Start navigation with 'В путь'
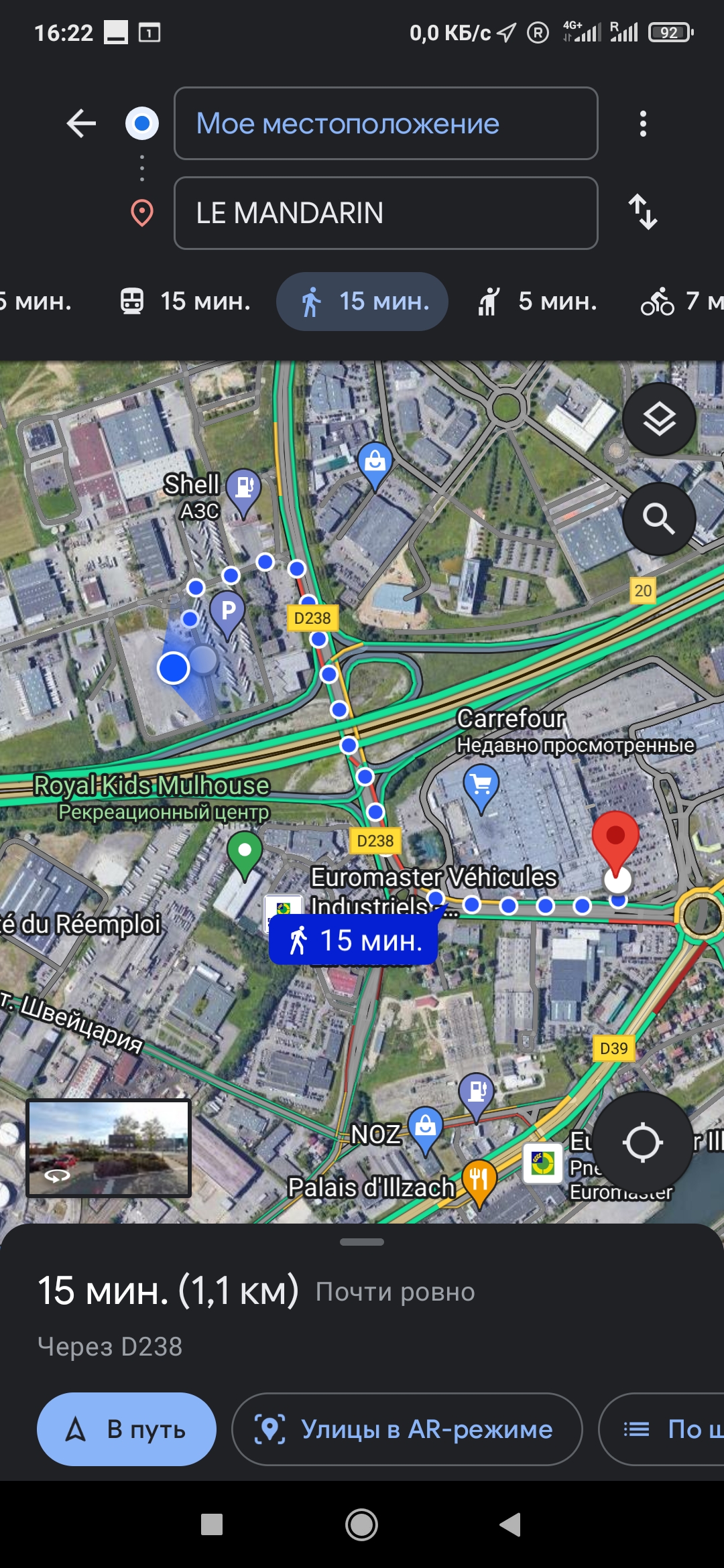This screenshot has width=724, height=1568. coord(127,1429)
